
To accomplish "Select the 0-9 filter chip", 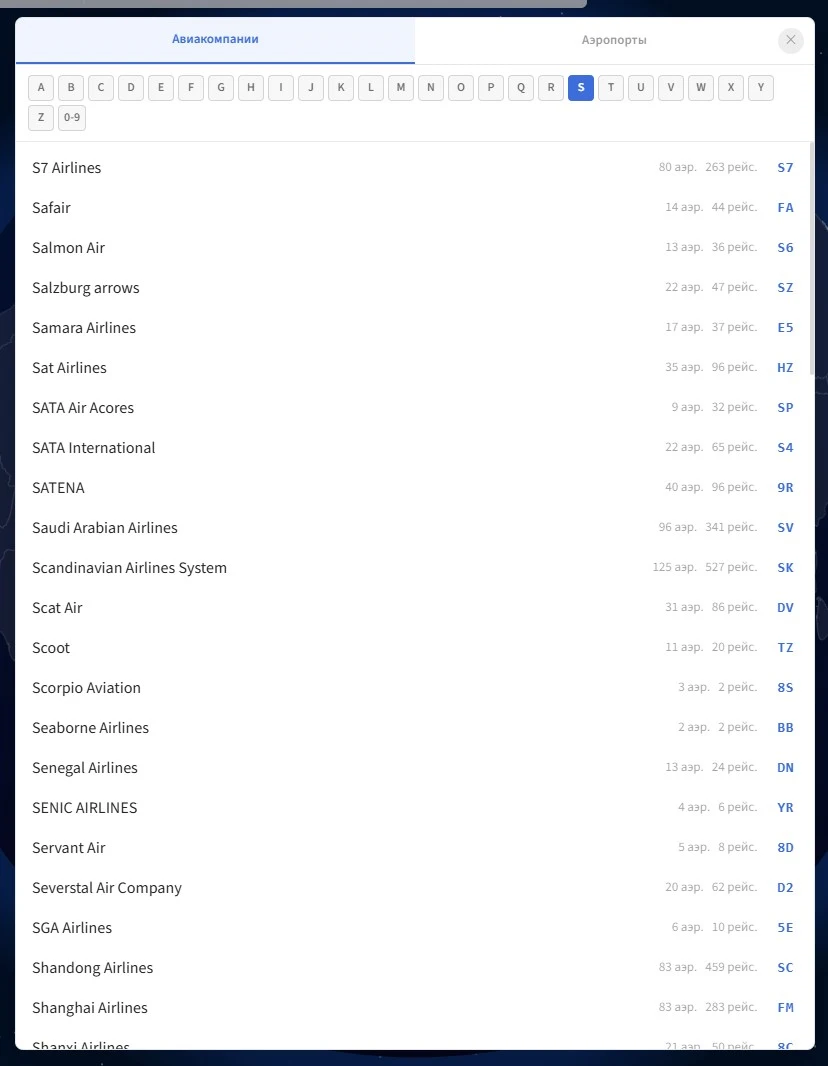I will pos(72,118).
